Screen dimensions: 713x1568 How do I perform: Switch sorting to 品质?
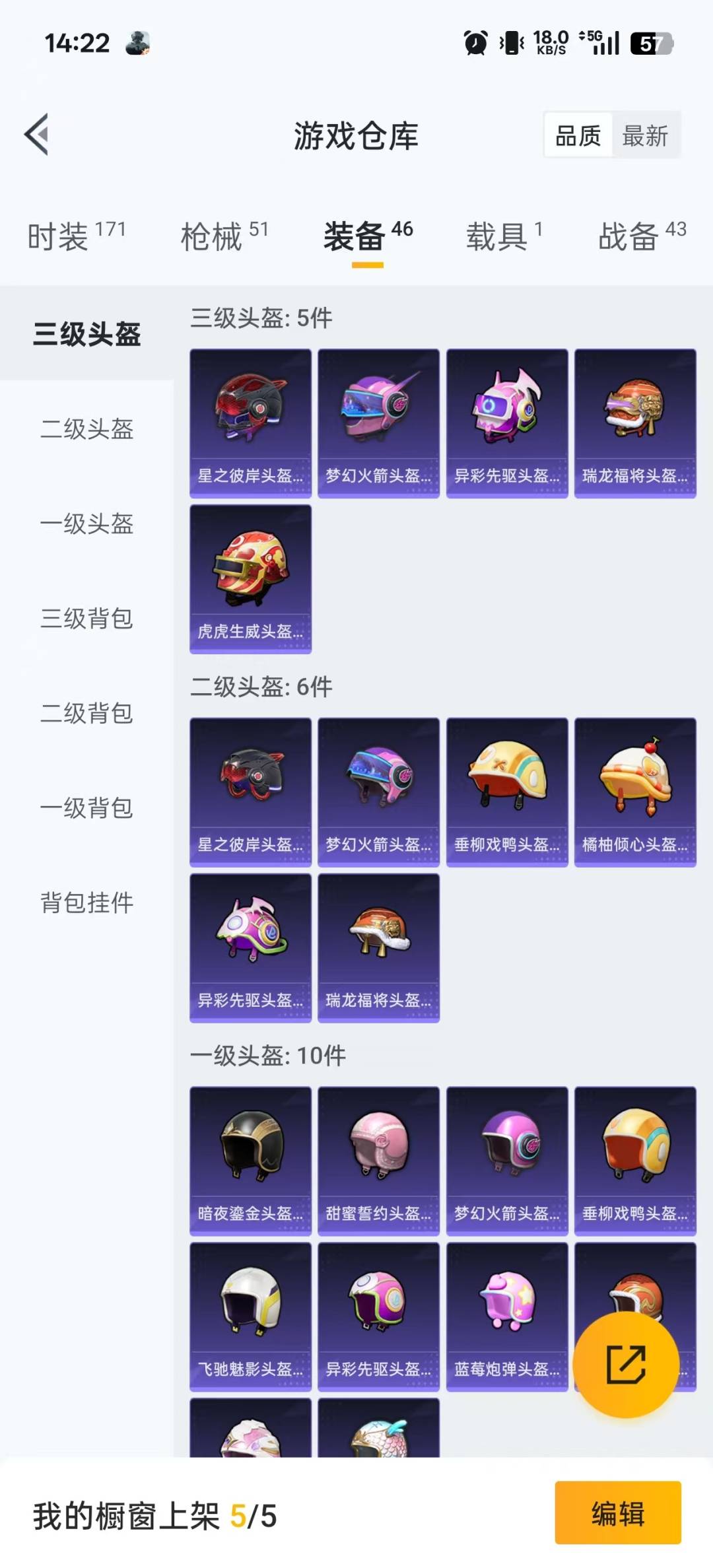pyautogui.click(x=577, y=135)
